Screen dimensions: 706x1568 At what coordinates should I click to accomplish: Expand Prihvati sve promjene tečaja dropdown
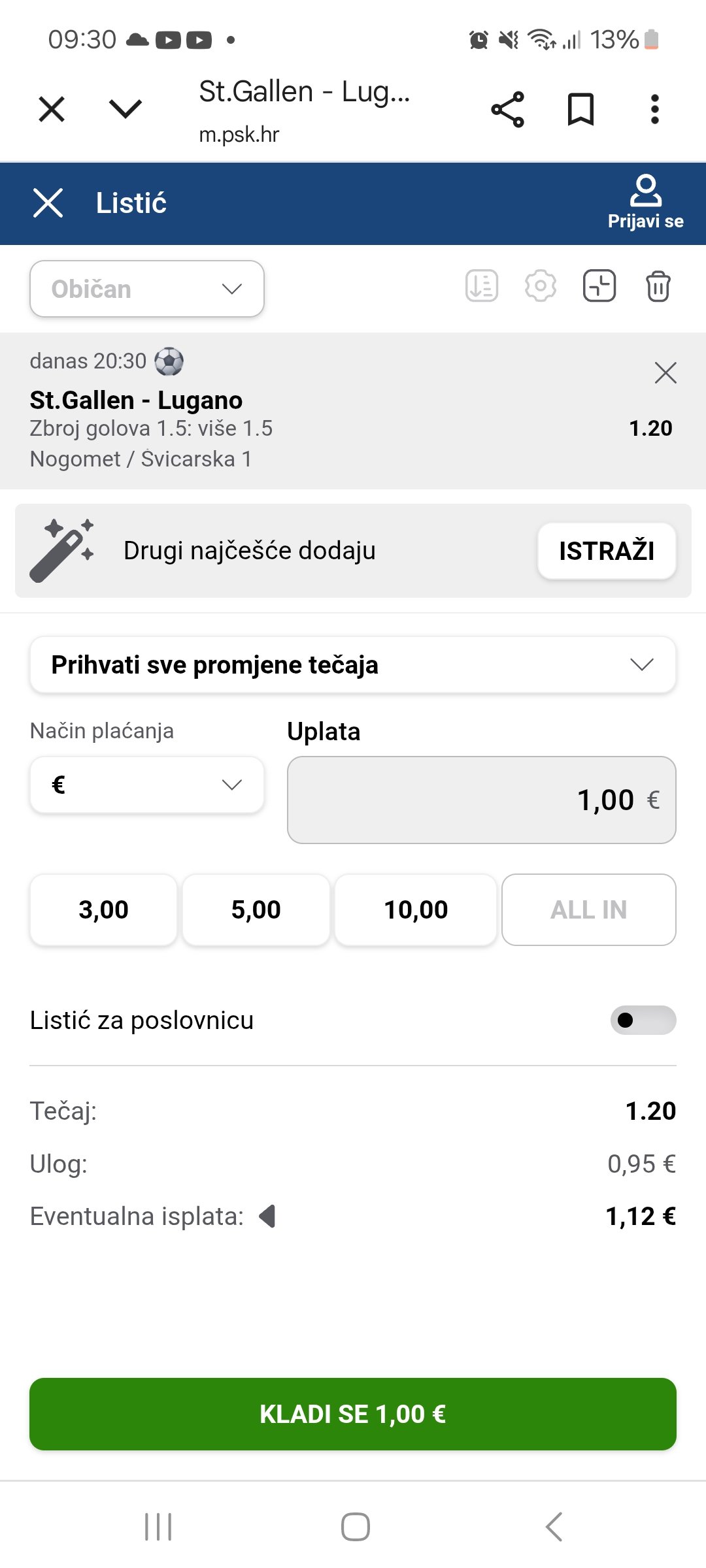click(353, 664)
